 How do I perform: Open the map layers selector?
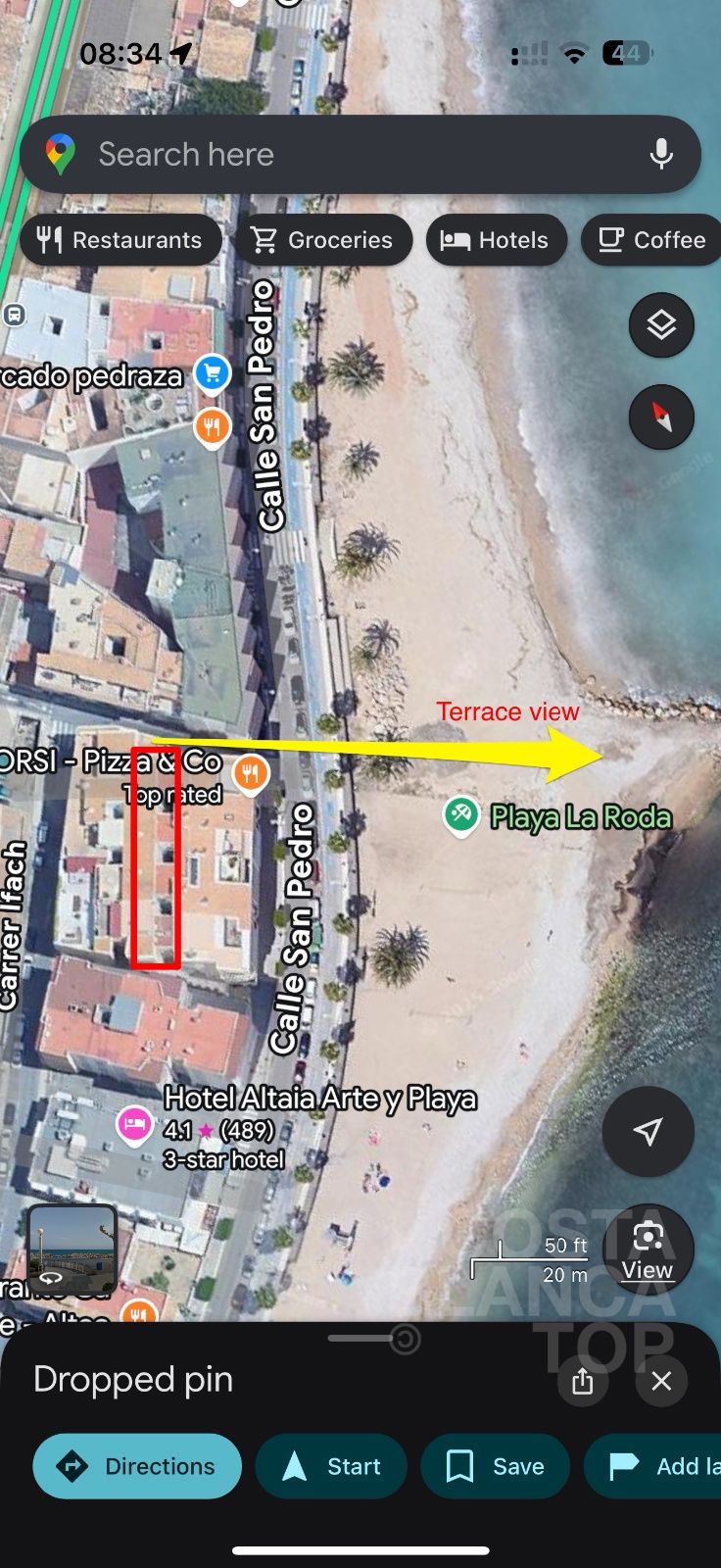pos(661,324)
